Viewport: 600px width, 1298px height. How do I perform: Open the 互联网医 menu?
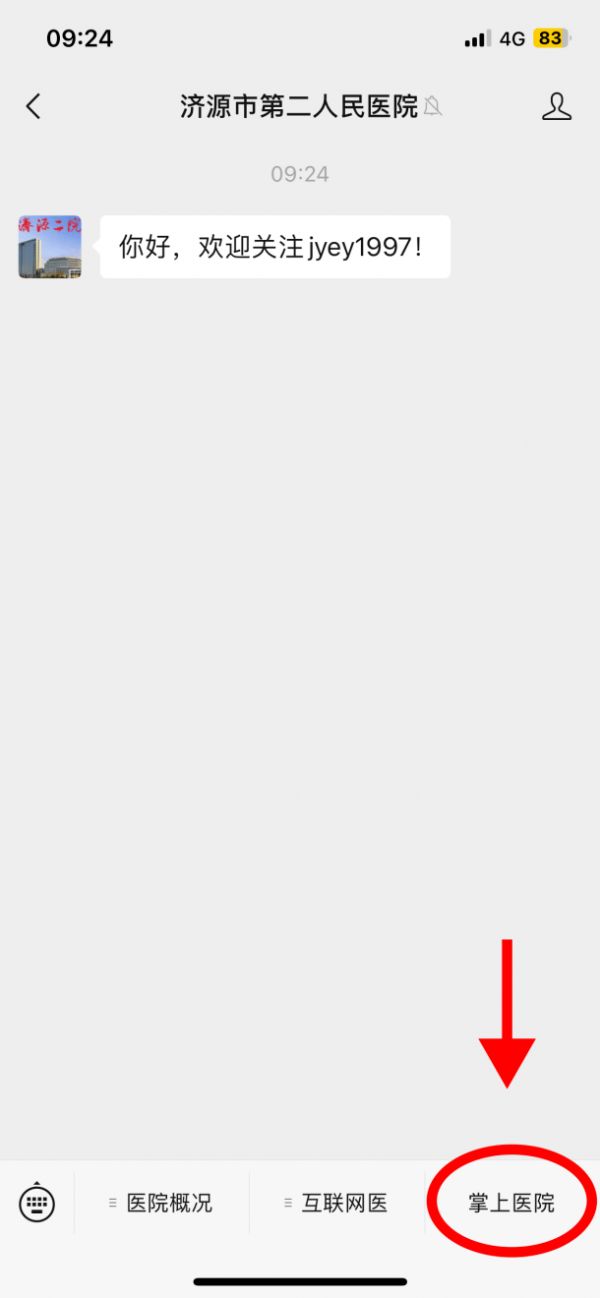click(336, 1203)
